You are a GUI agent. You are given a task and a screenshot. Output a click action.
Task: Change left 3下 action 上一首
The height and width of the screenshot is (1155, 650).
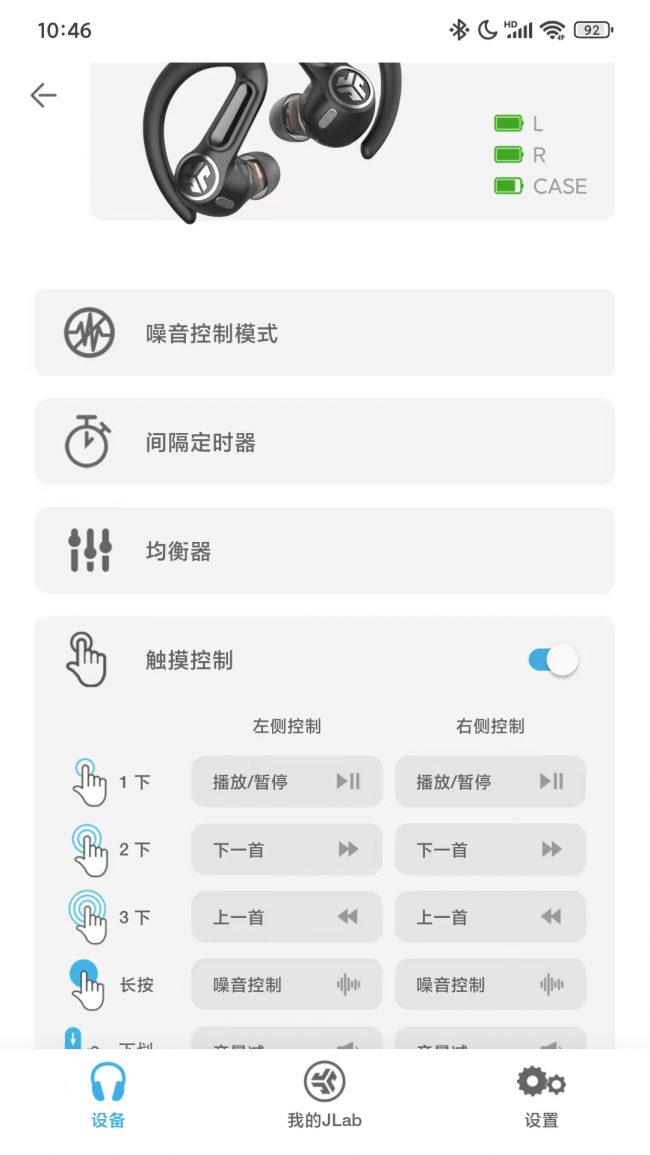click(x=286, y=917)
